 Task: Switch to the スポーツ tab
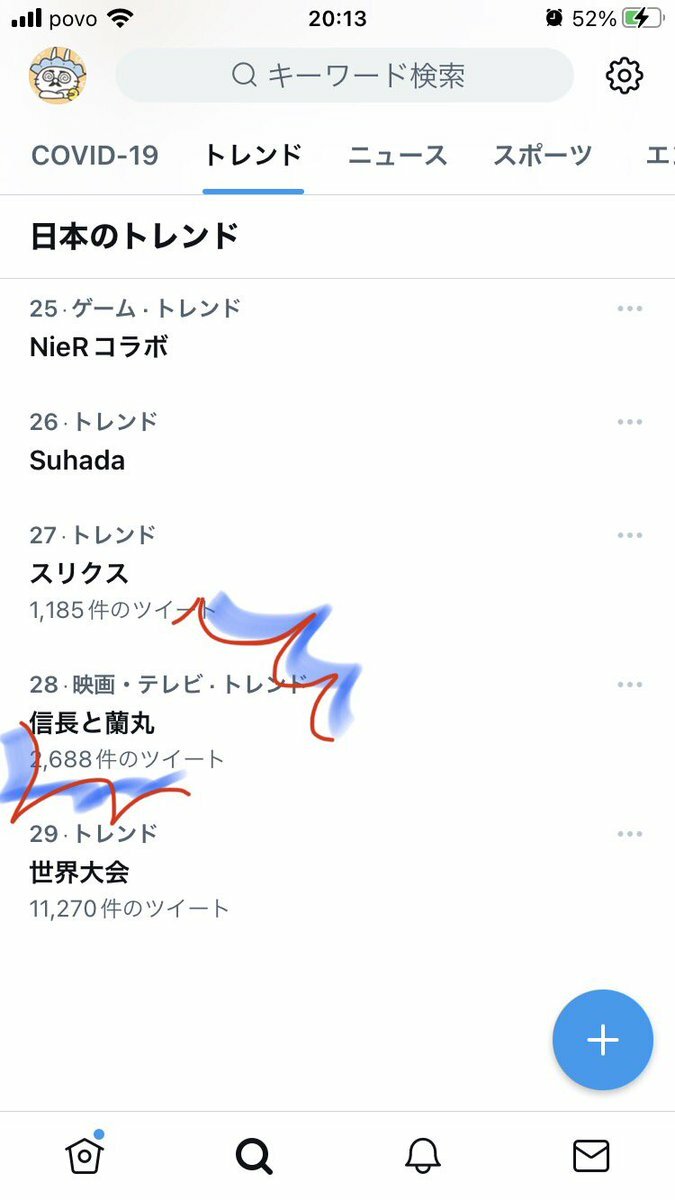click(542, 156)
